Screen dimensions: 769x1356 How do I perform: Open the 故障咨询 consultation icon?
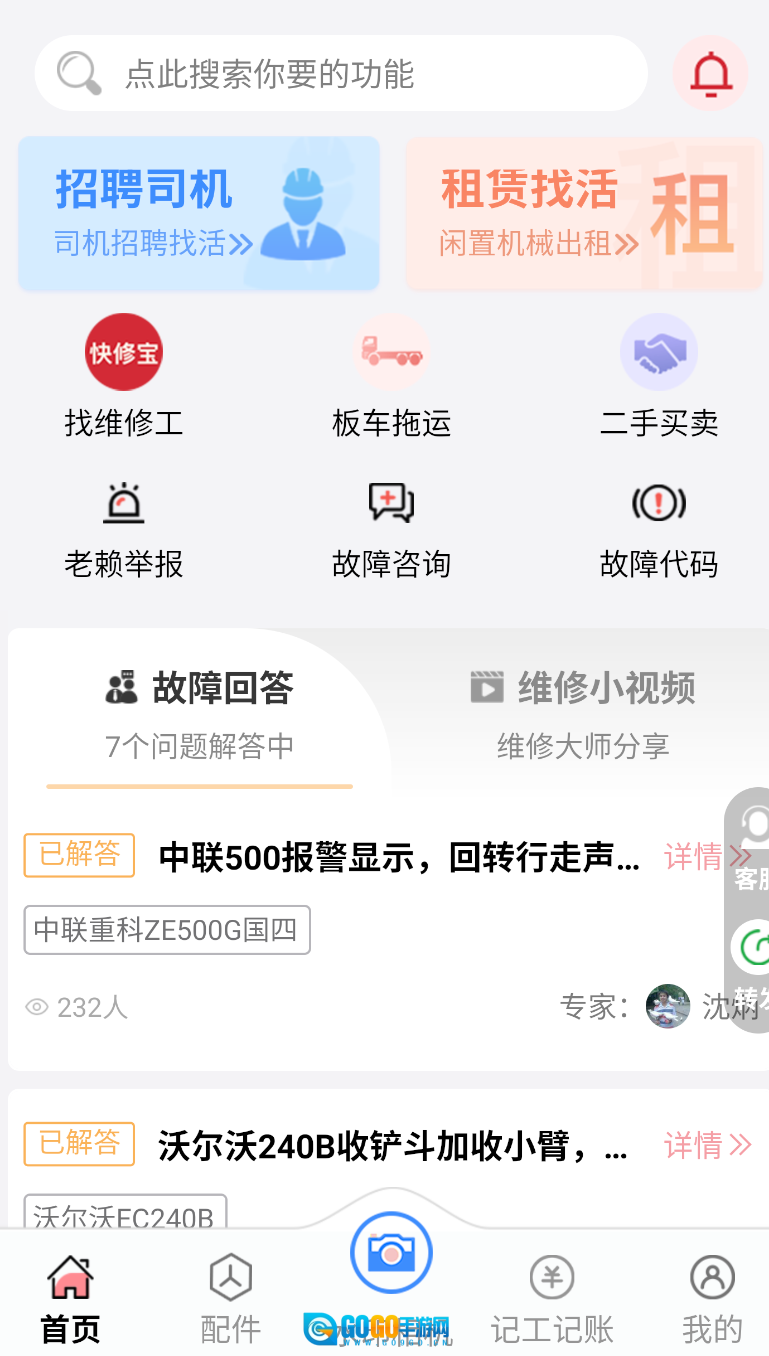pos(391,503)
